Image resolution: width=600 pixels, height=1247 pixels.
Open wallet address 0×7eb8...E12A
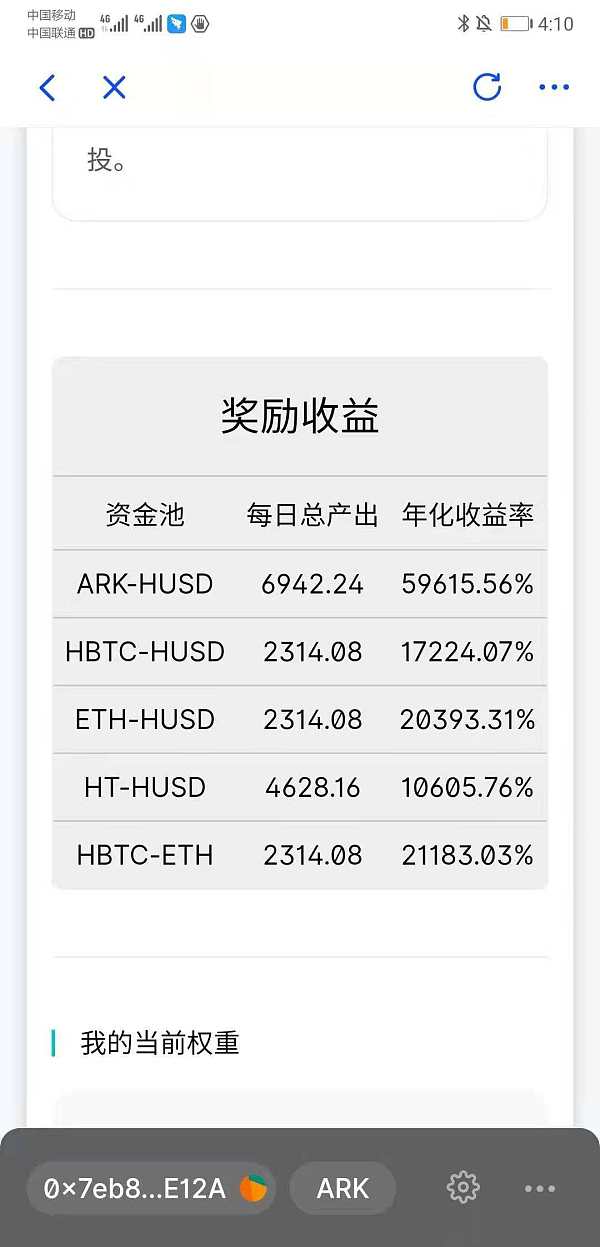[151, 1188]
